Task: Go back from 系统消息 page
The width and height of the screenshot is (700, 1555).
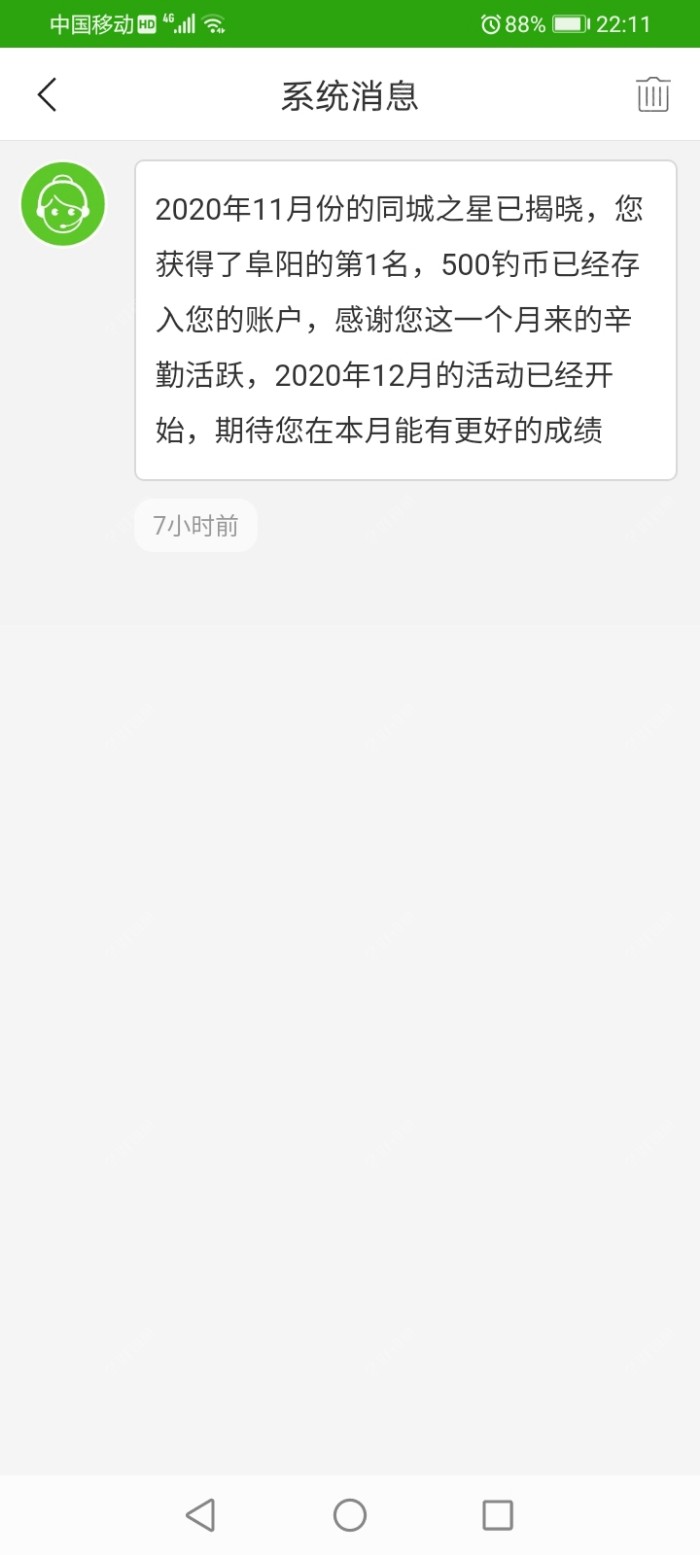Action: (47, 95)
